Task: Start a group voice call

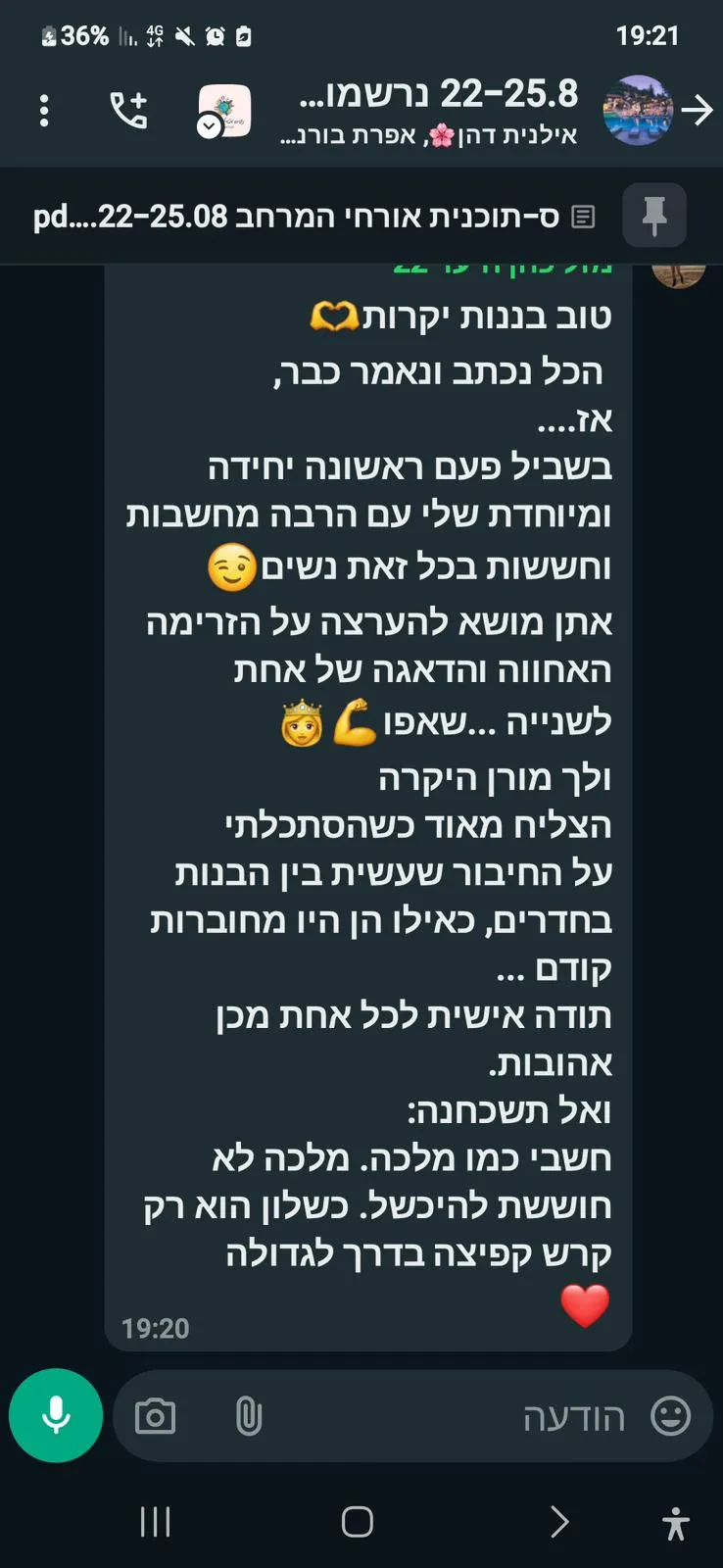Action: 128,111
